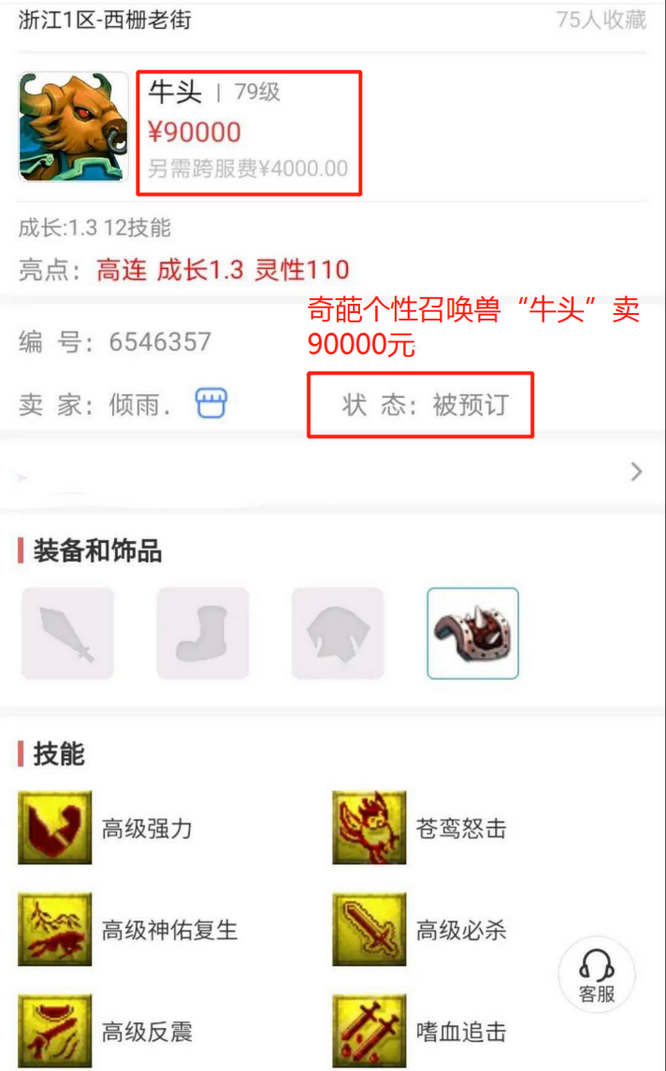Open the 苍鸾怒击 skill details
This screenshot has height=1071, width=666.
pos(369,828)
